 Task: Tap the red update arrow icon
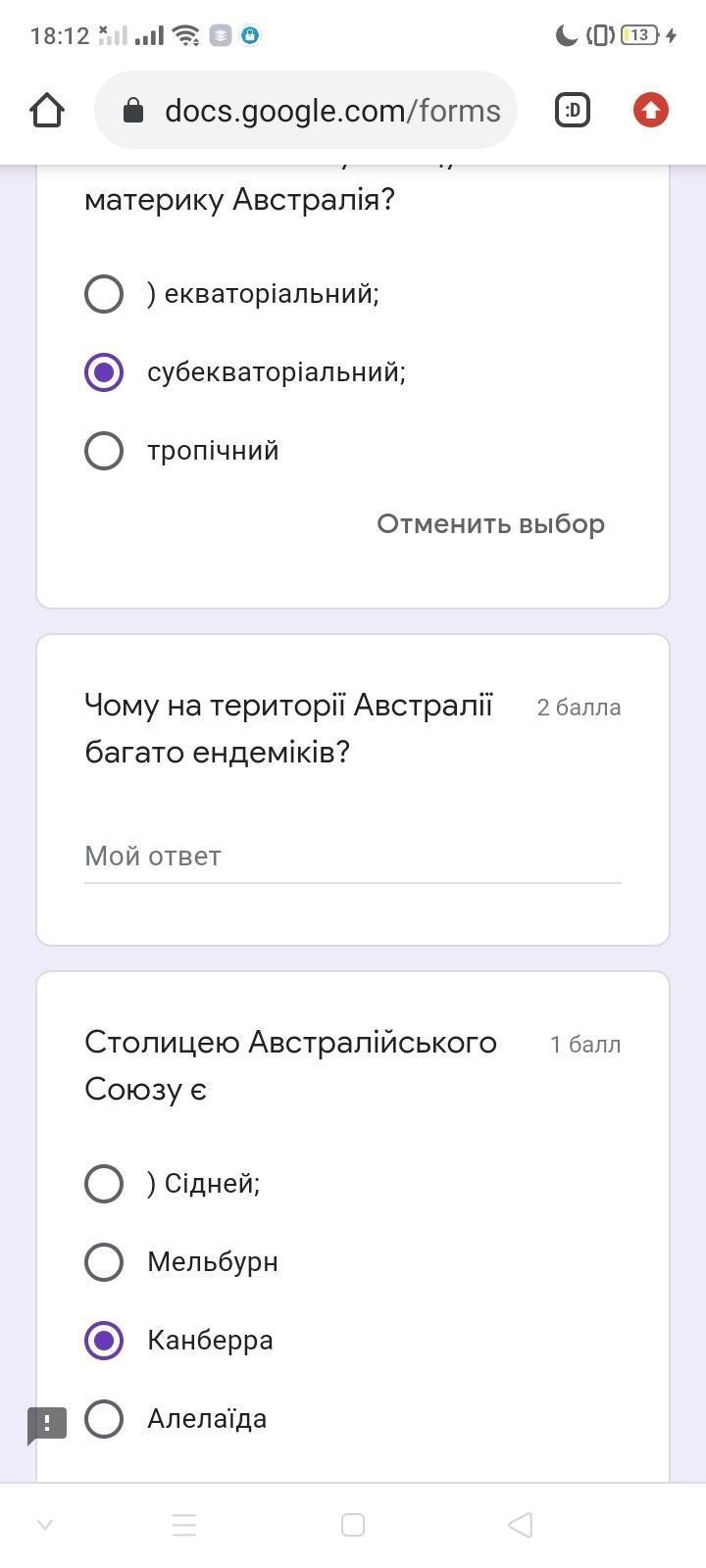point(651,110)
